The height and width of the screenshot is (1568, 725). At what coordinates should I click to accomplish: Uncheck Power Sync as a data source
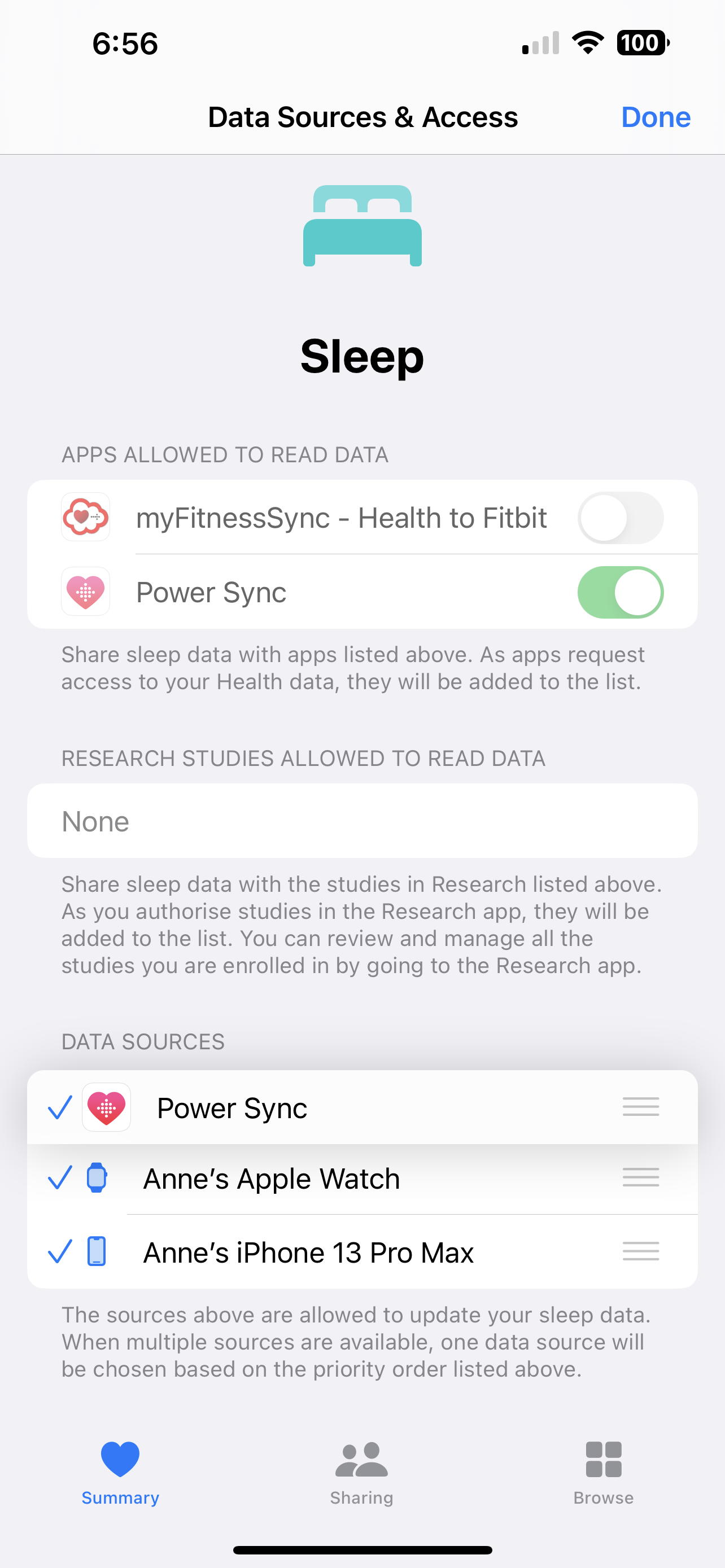[x=60, y=1107]
